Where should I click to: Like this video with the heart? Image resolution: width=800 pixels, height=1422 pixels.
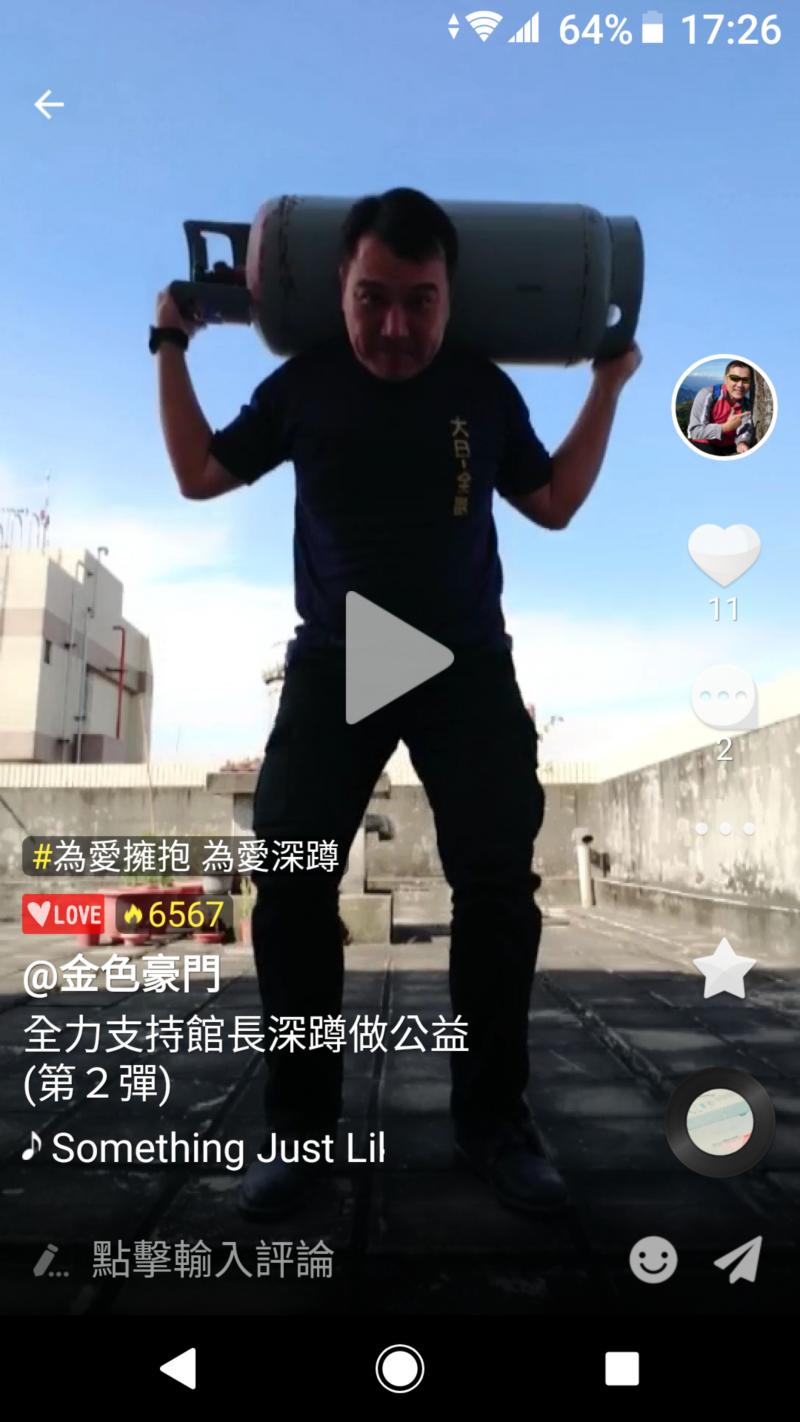coord(724,556)
